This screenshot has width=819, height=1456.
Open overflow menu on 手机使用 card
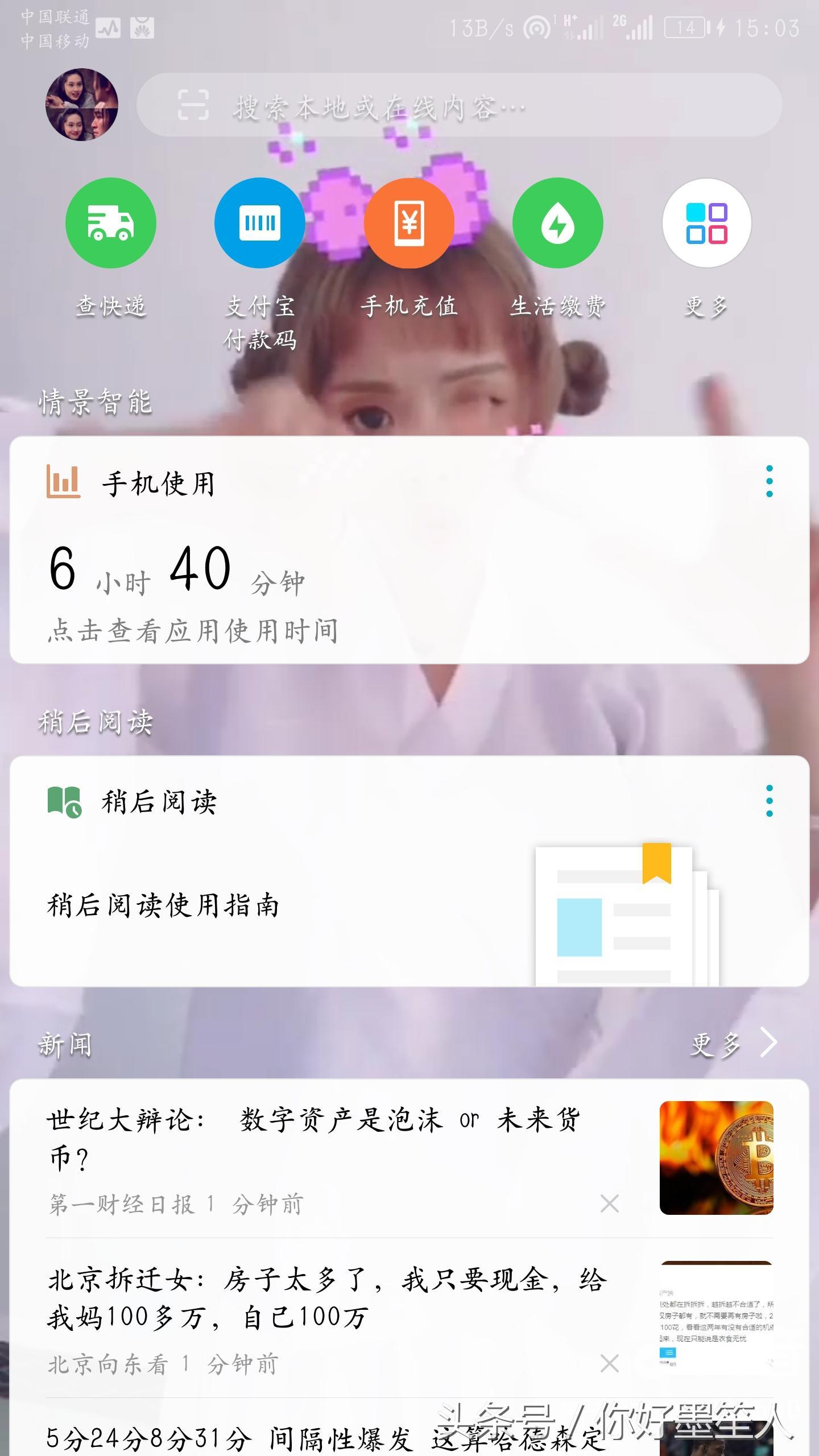pos(770,481)
